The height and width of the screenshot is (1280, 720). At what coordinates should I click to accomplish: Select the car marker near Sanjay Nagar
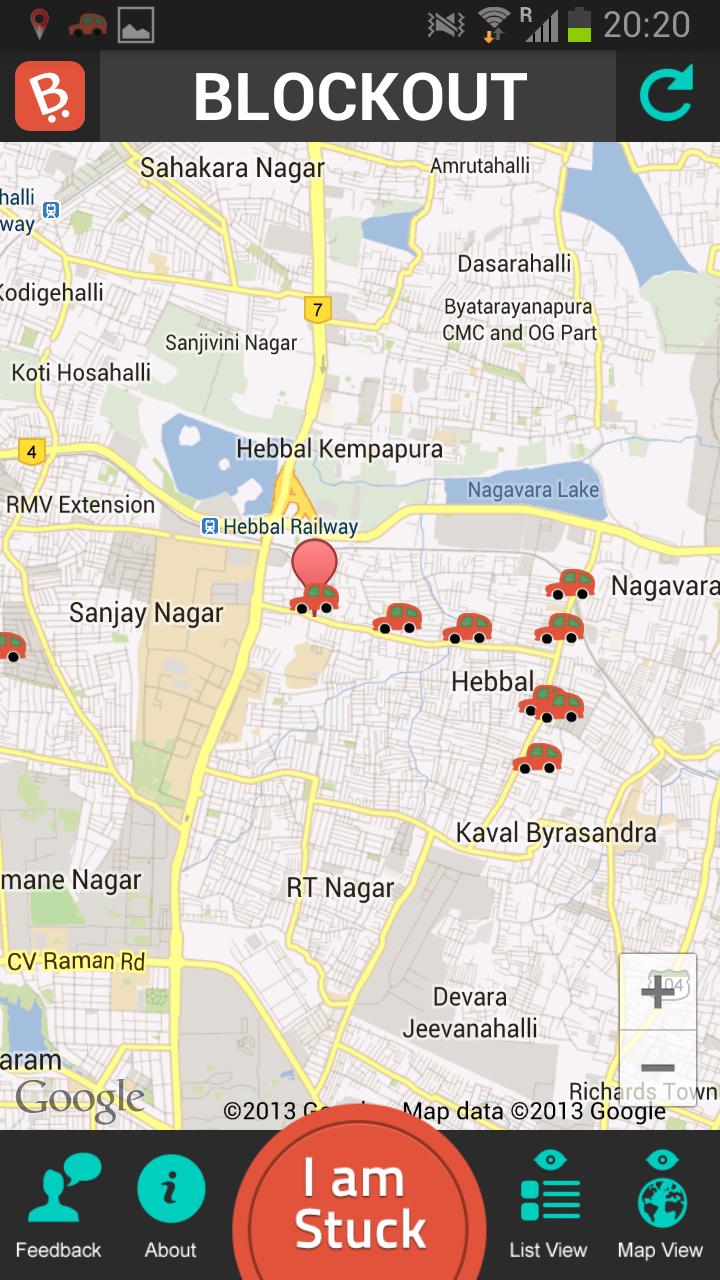10,647
